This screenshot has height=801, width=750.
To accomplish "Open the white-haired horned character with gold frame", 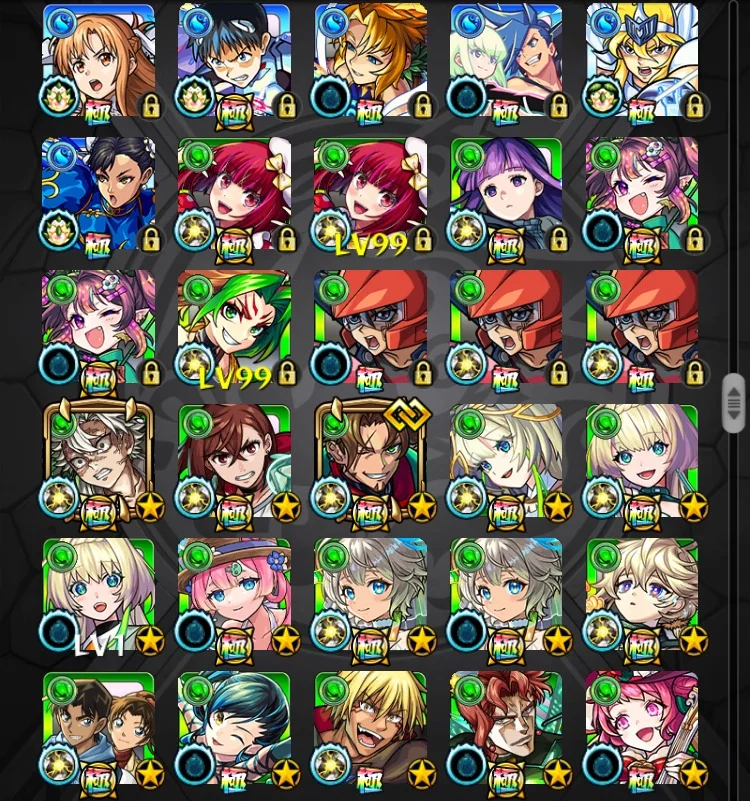I will 98,461.
